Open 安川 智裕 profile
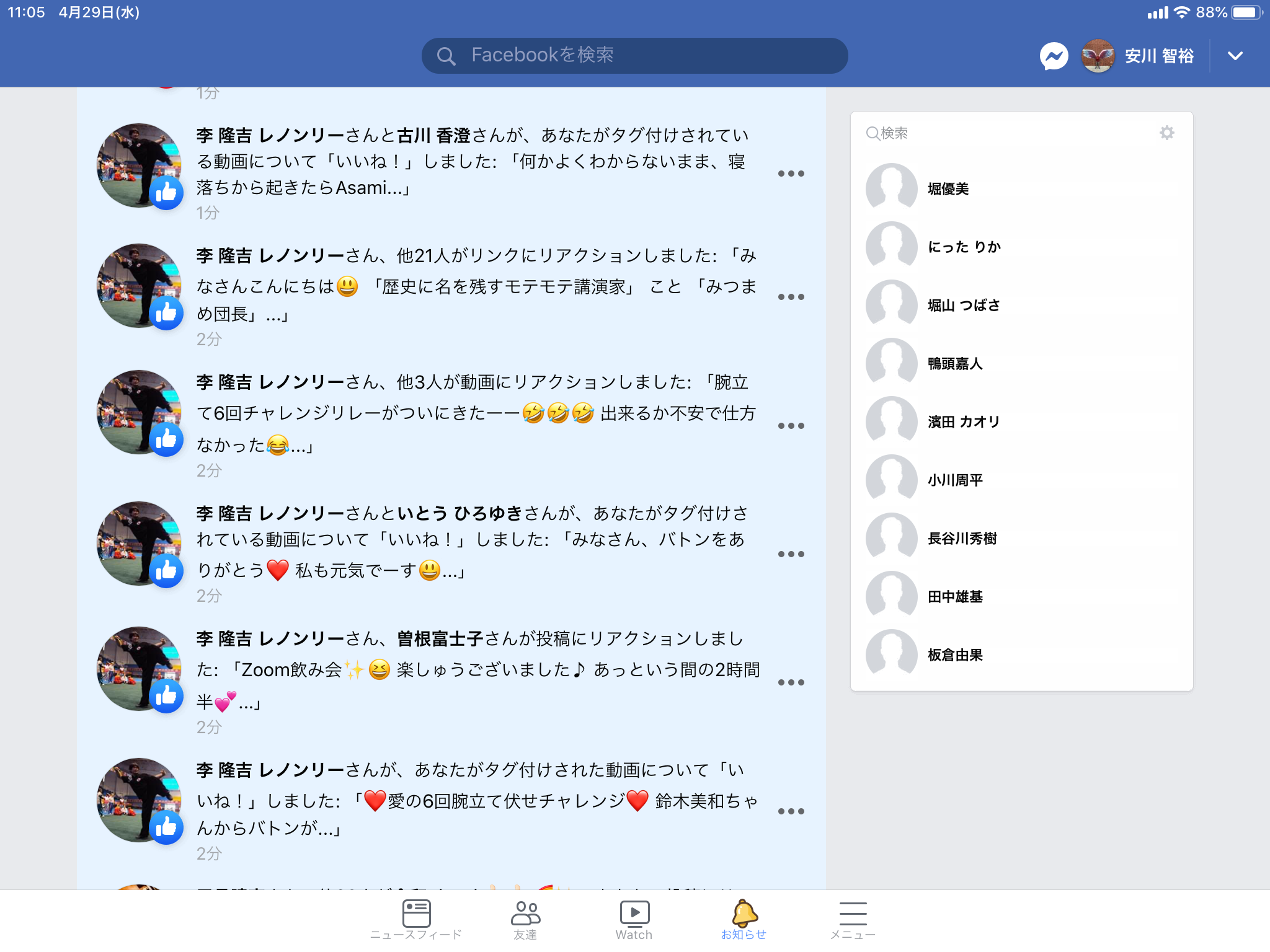Image resolution: width=1270 pixels, height=952 pixels. coord(1139,56)
